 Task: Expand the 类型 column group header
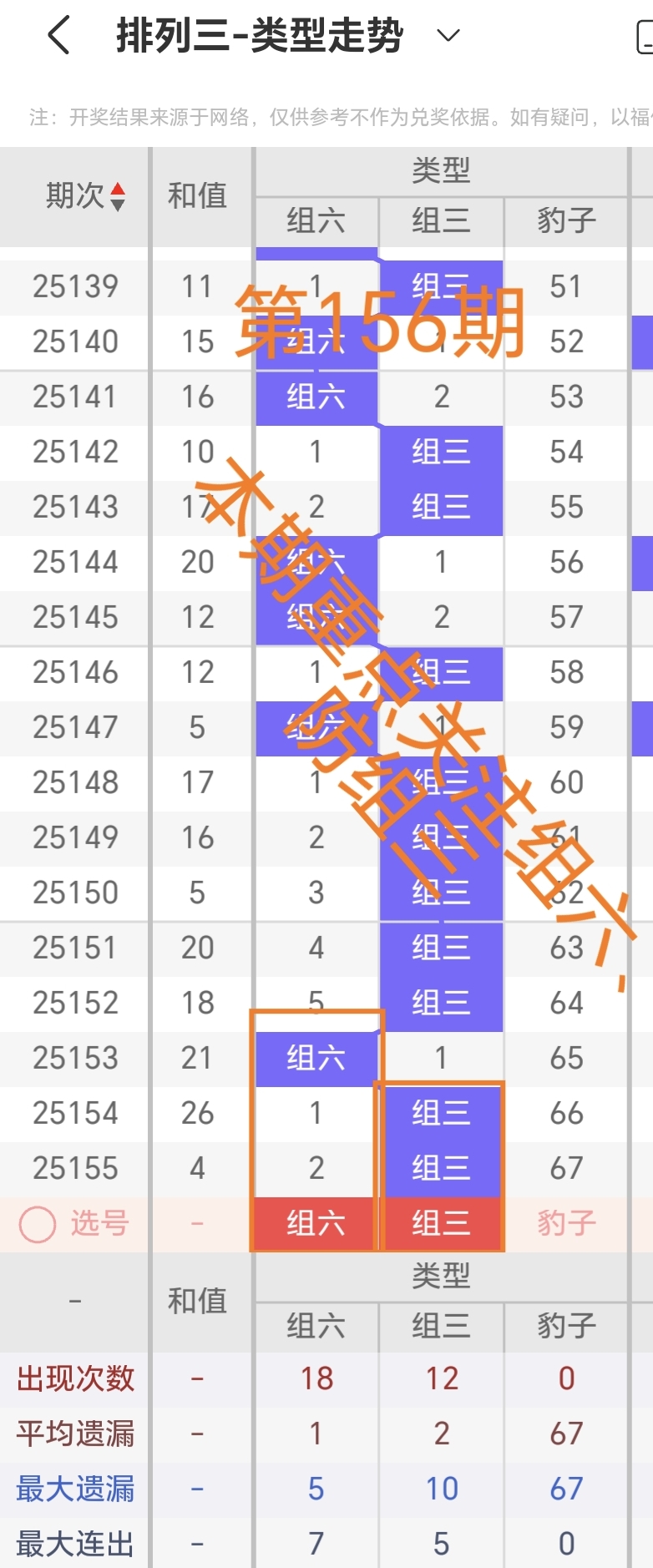pos(441,169)
